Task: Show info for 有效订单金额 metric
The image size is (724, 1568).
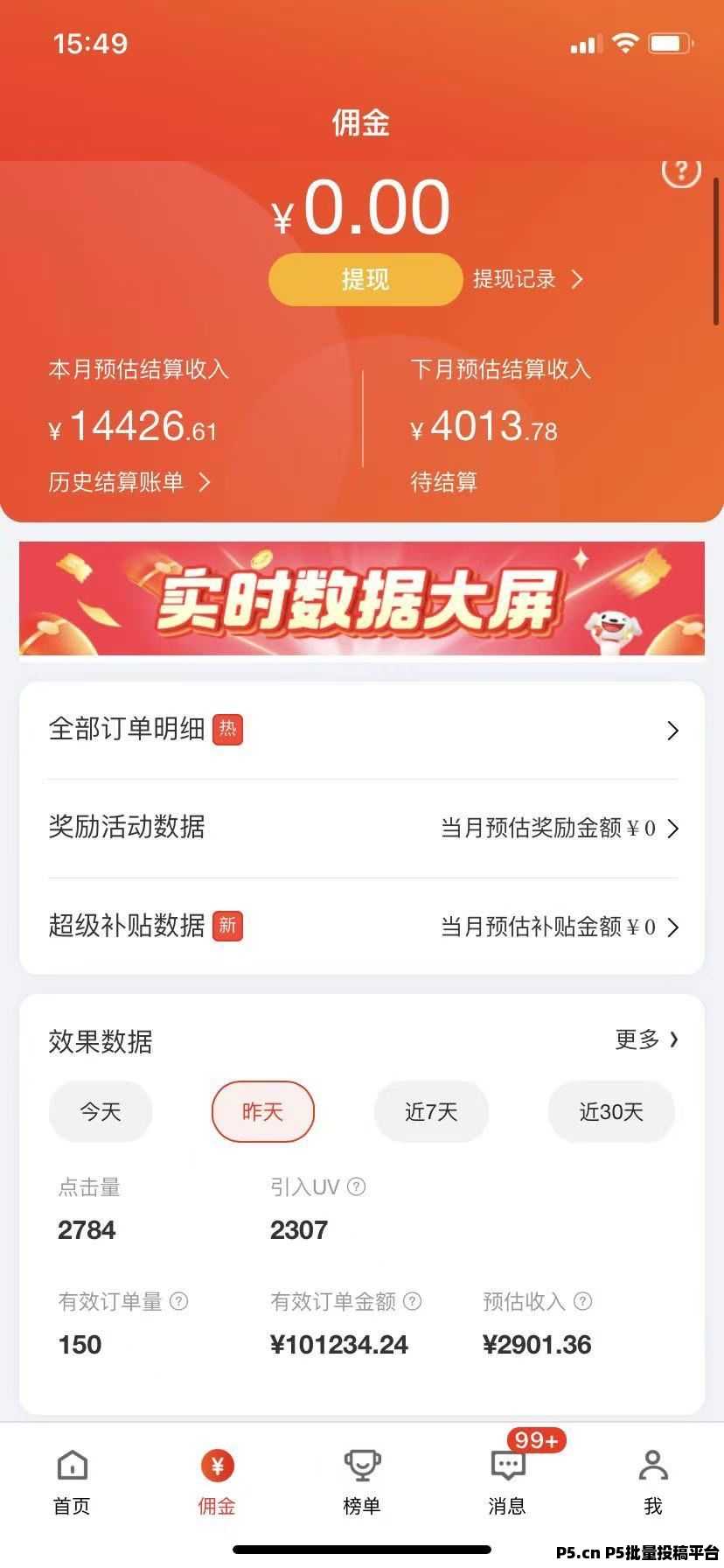Action: (x=412, y=1301)
